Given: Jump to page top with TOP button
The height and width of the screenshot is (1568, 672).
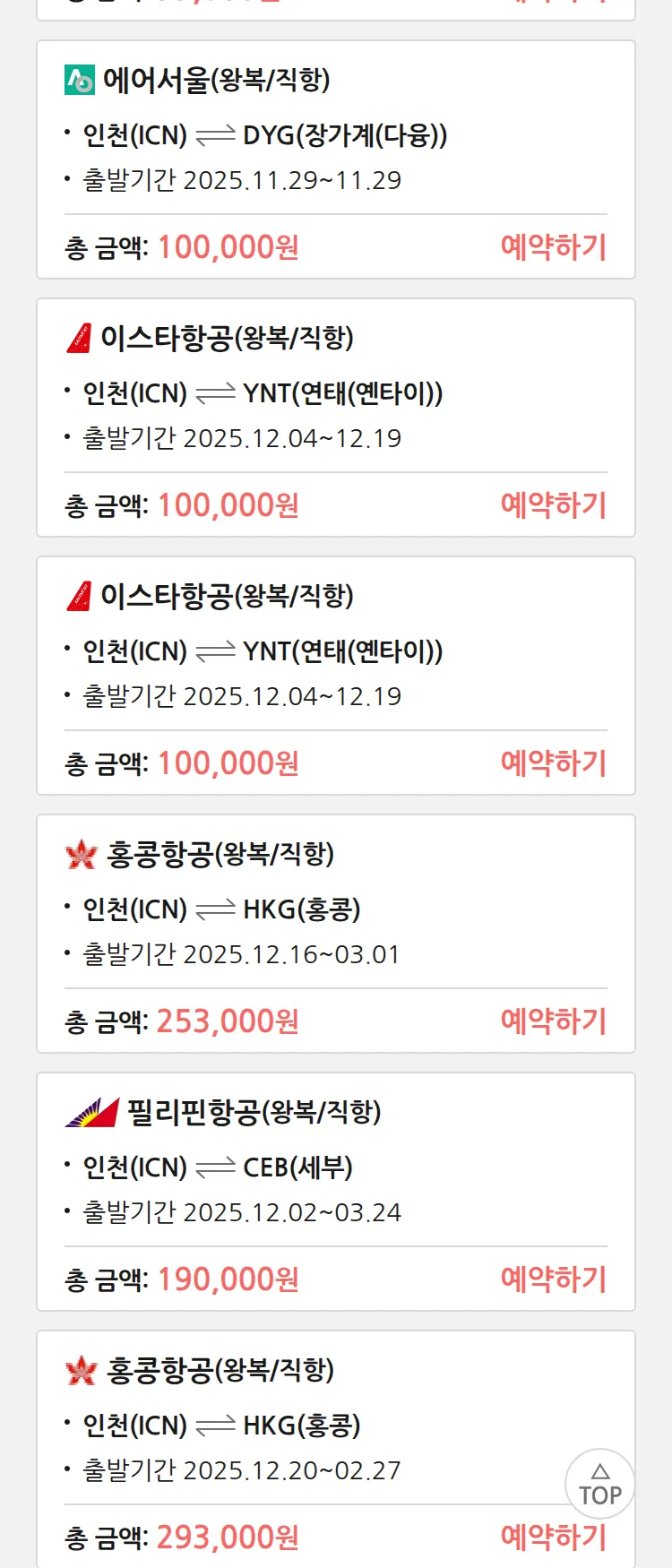Looking at the screenshot, I should pyautogui.click(x=599, y=1484).
